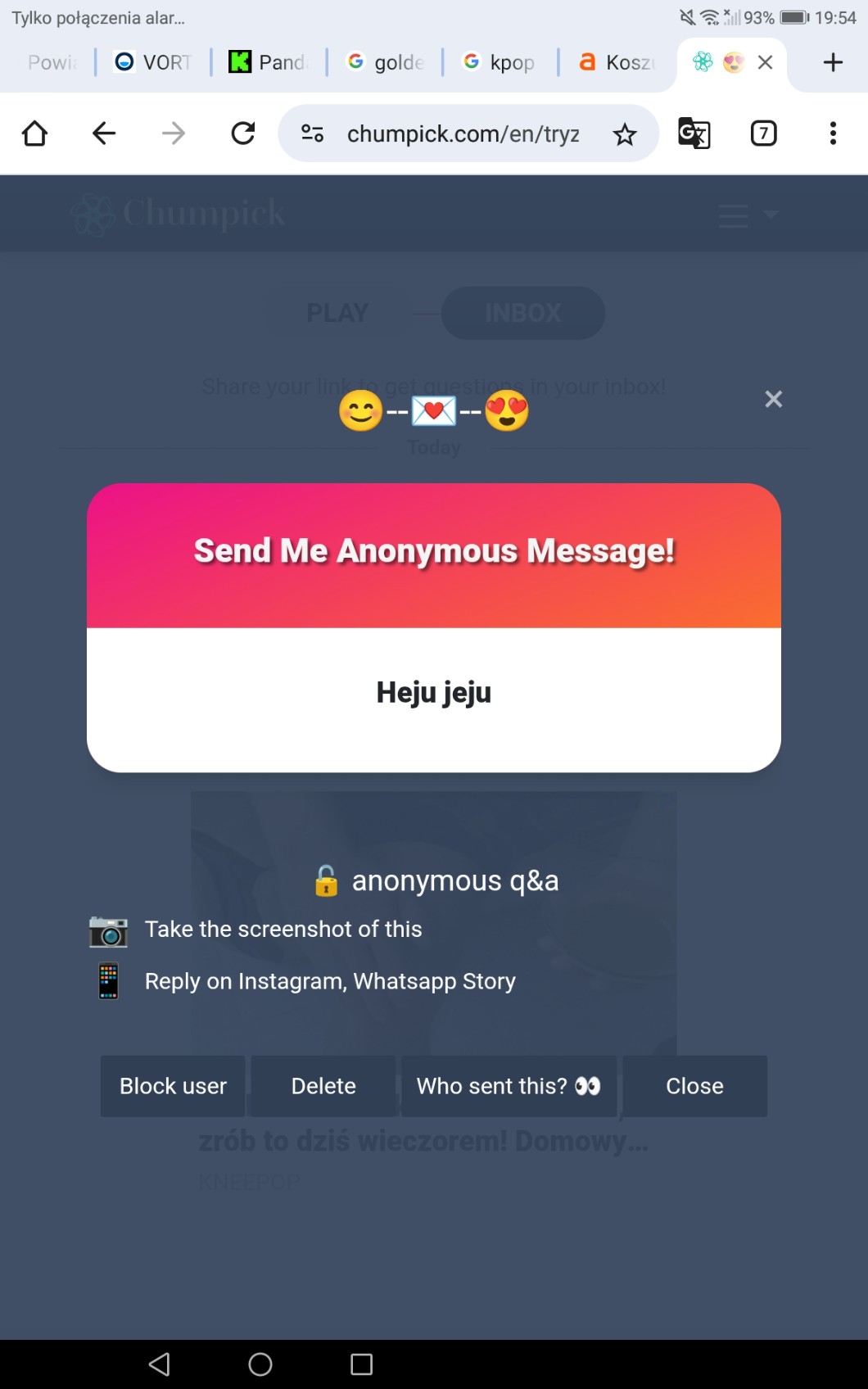Navigate back in the browser

point(104,133)
